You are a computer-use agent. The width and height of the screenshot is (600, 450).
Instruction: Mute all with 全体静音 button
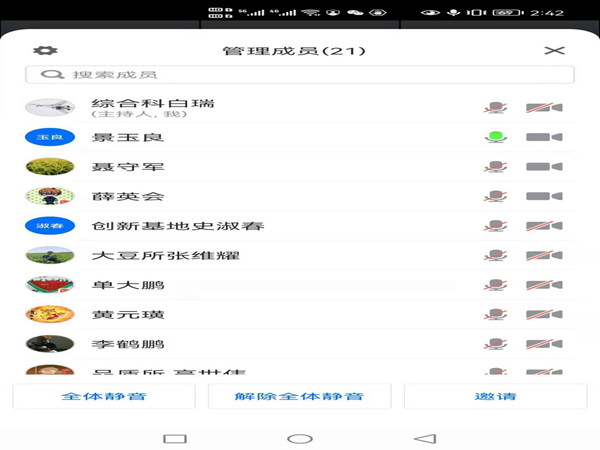click(x=103, y=397)
